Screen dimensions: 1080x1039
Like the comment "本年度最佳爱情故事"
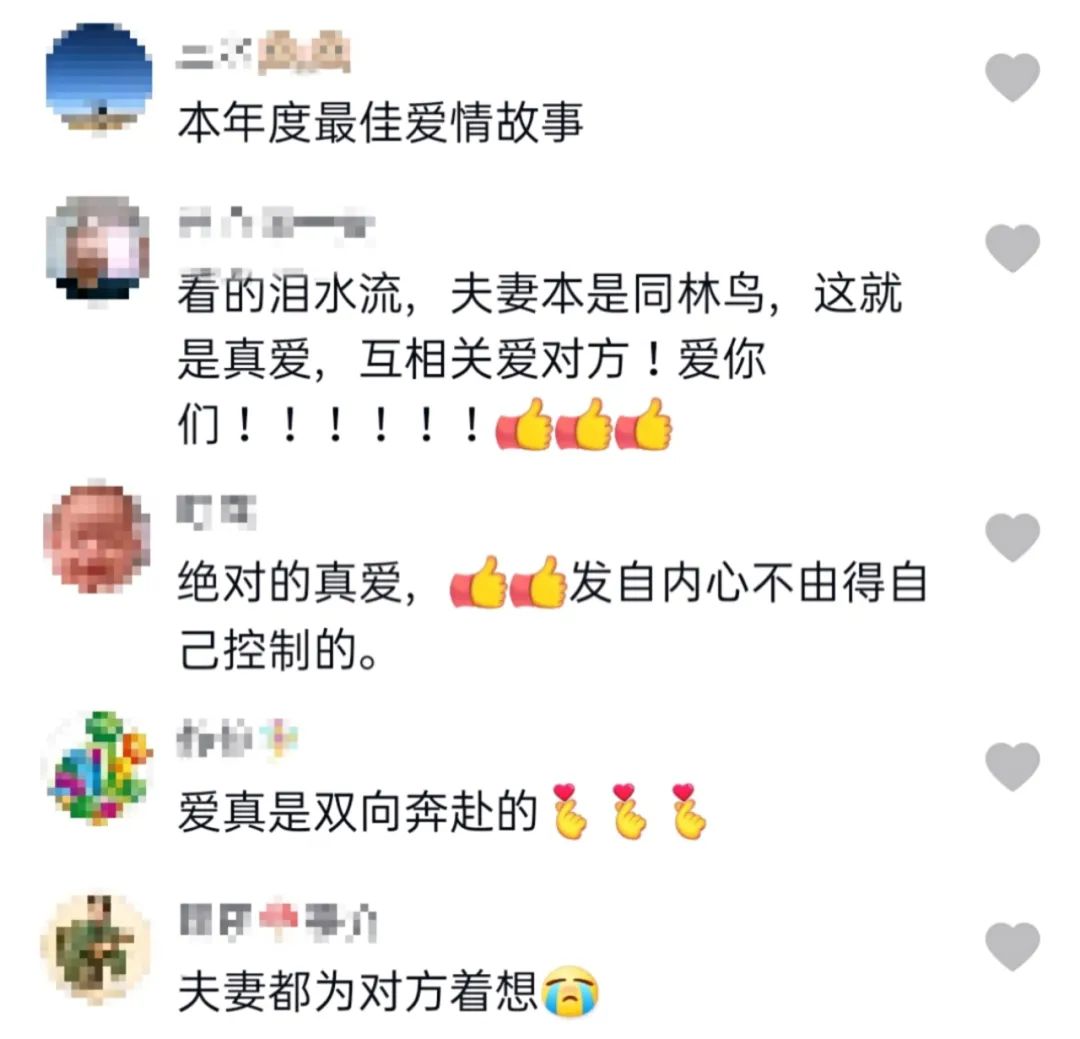click(1012, 78)
